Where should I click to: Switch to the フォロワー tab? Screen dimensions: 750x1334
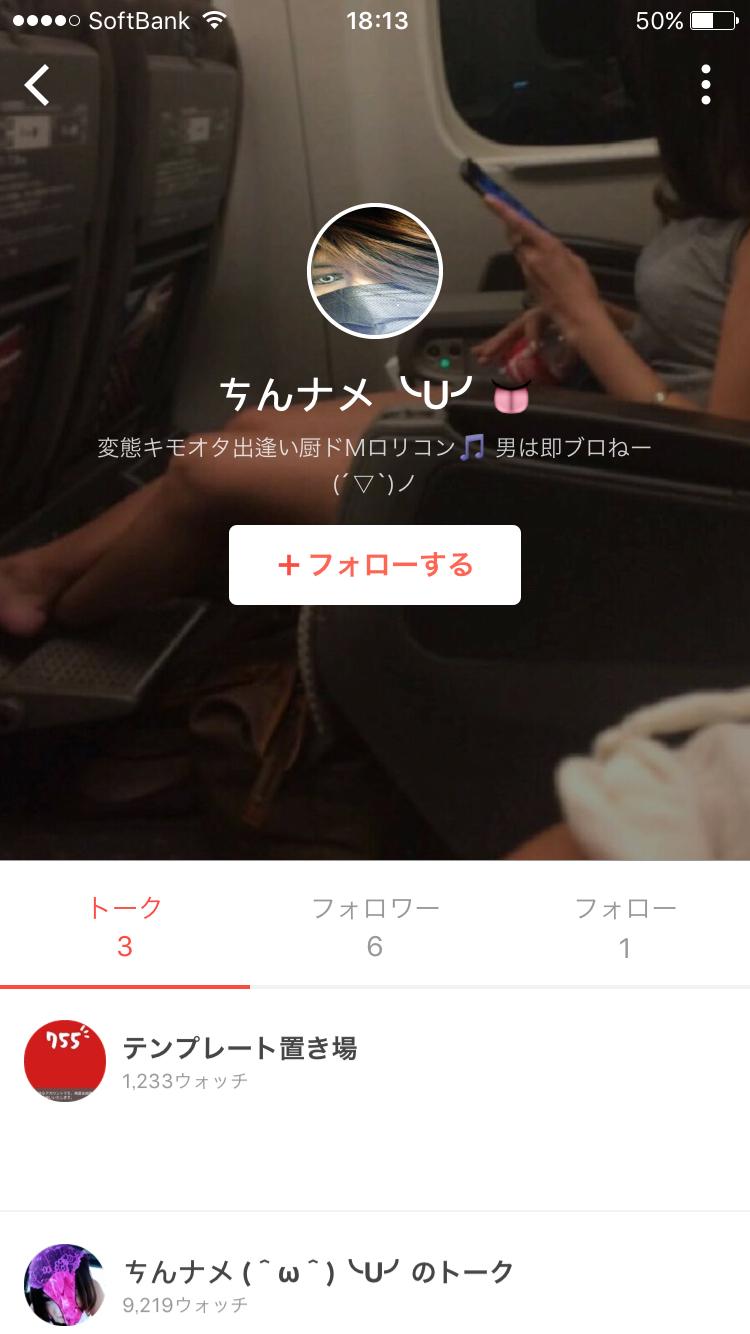pos(374,925)
